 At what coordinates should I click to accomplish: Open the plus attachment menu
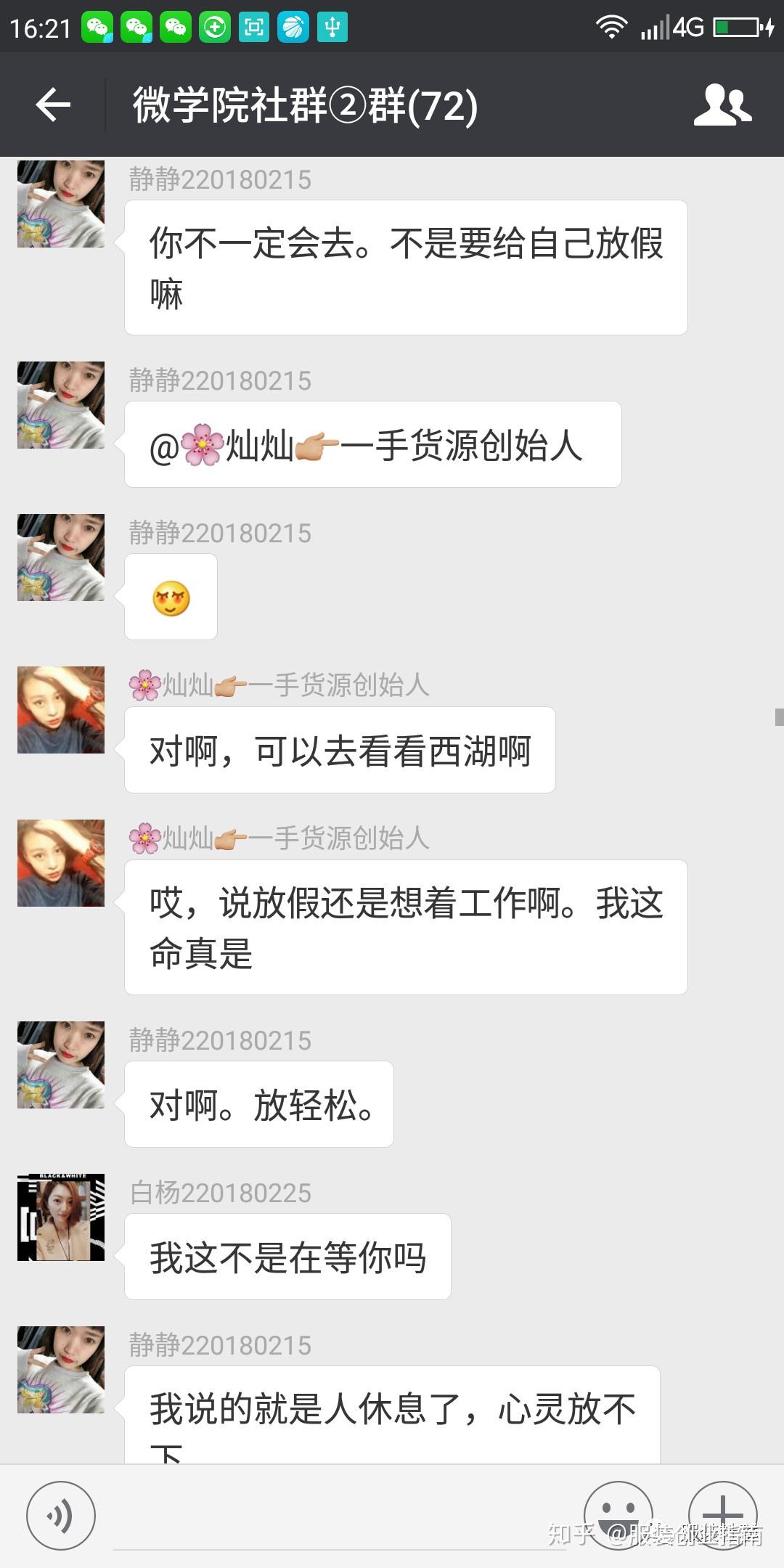click(x=722, y=1514)
